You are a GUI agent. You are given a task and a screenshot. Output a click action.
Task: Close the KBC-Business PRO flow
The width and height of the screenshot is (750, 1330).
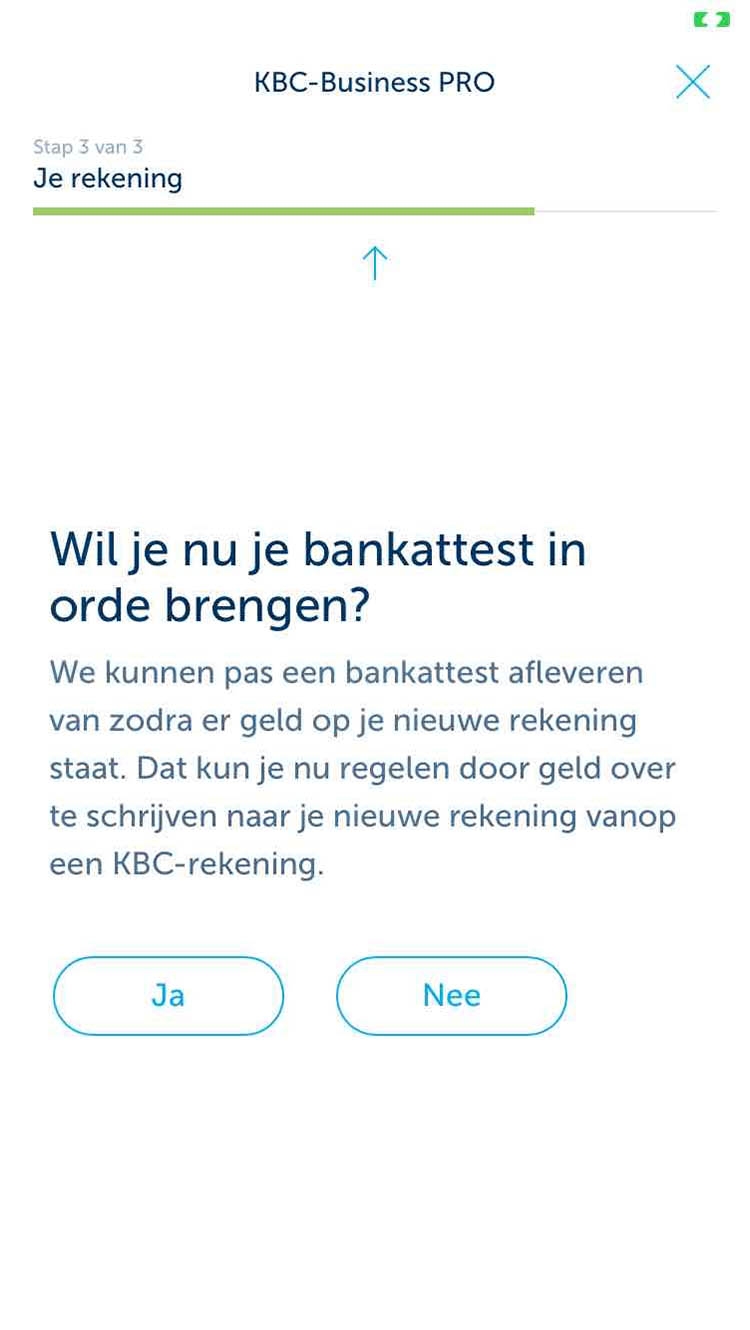click(x=692, y=82)
